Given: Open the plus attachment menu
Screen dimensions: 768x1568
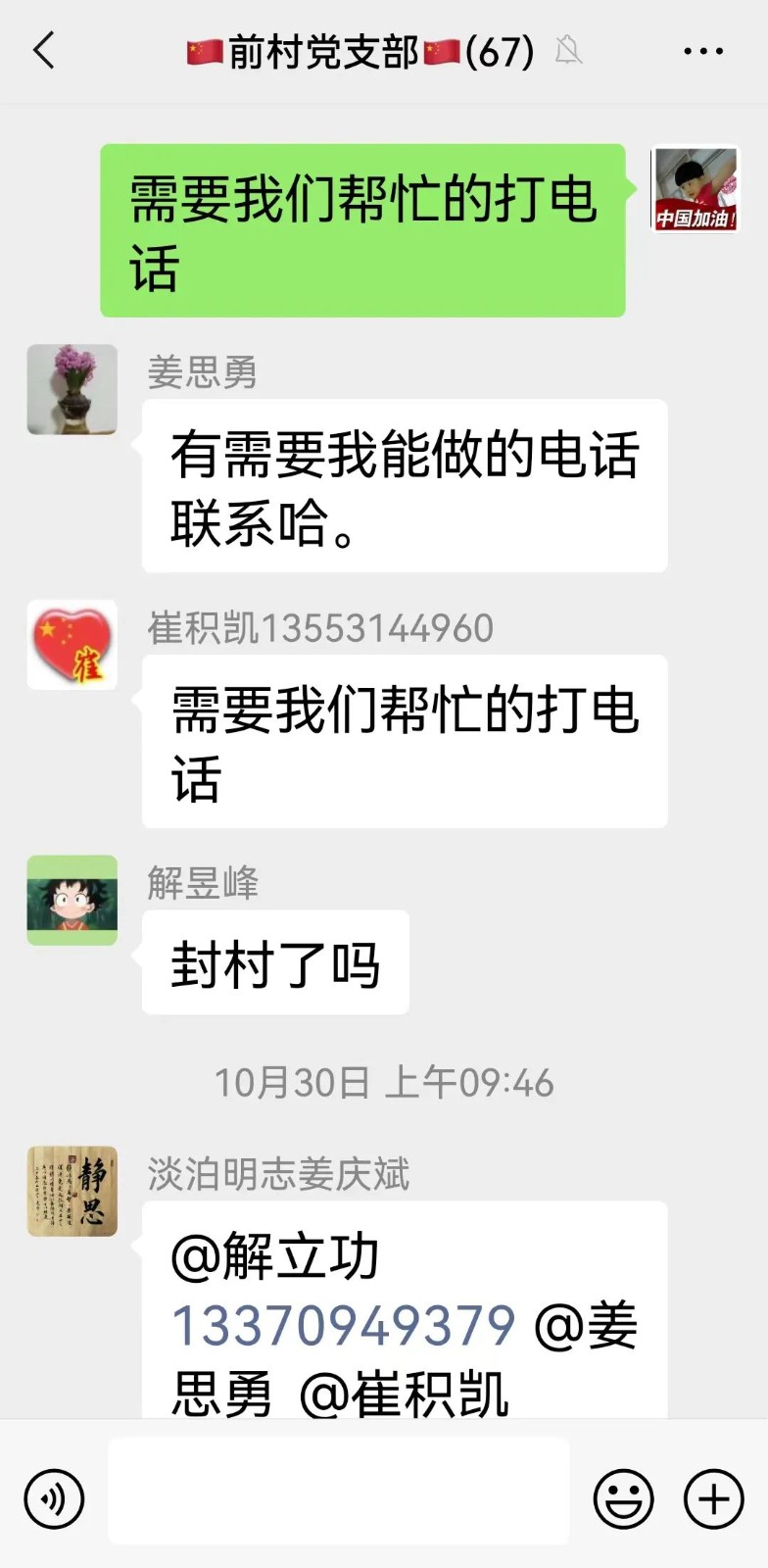Looking at the screenshot, I should pos(713,1498).
